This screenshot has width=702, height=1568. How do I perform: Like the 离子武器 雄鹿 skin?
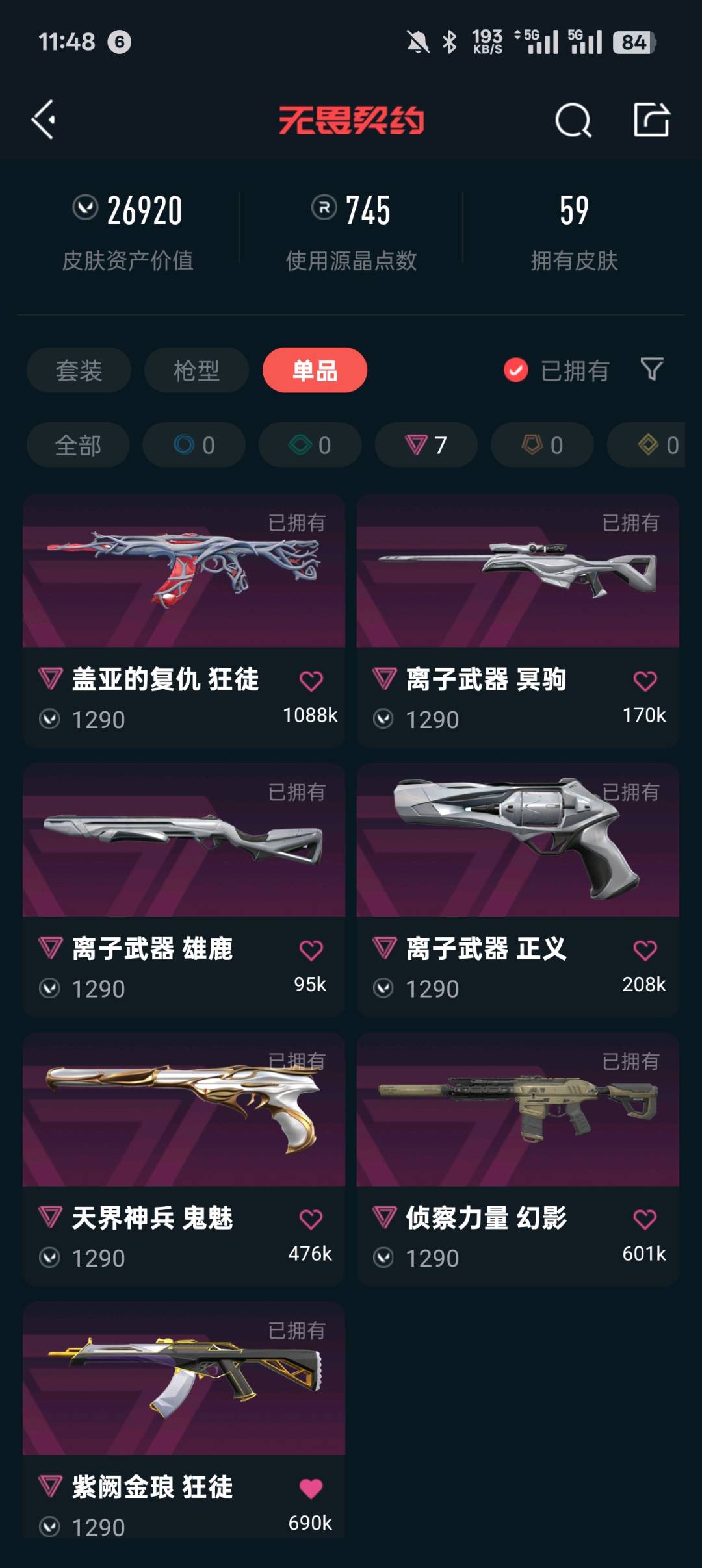[311, 950]
